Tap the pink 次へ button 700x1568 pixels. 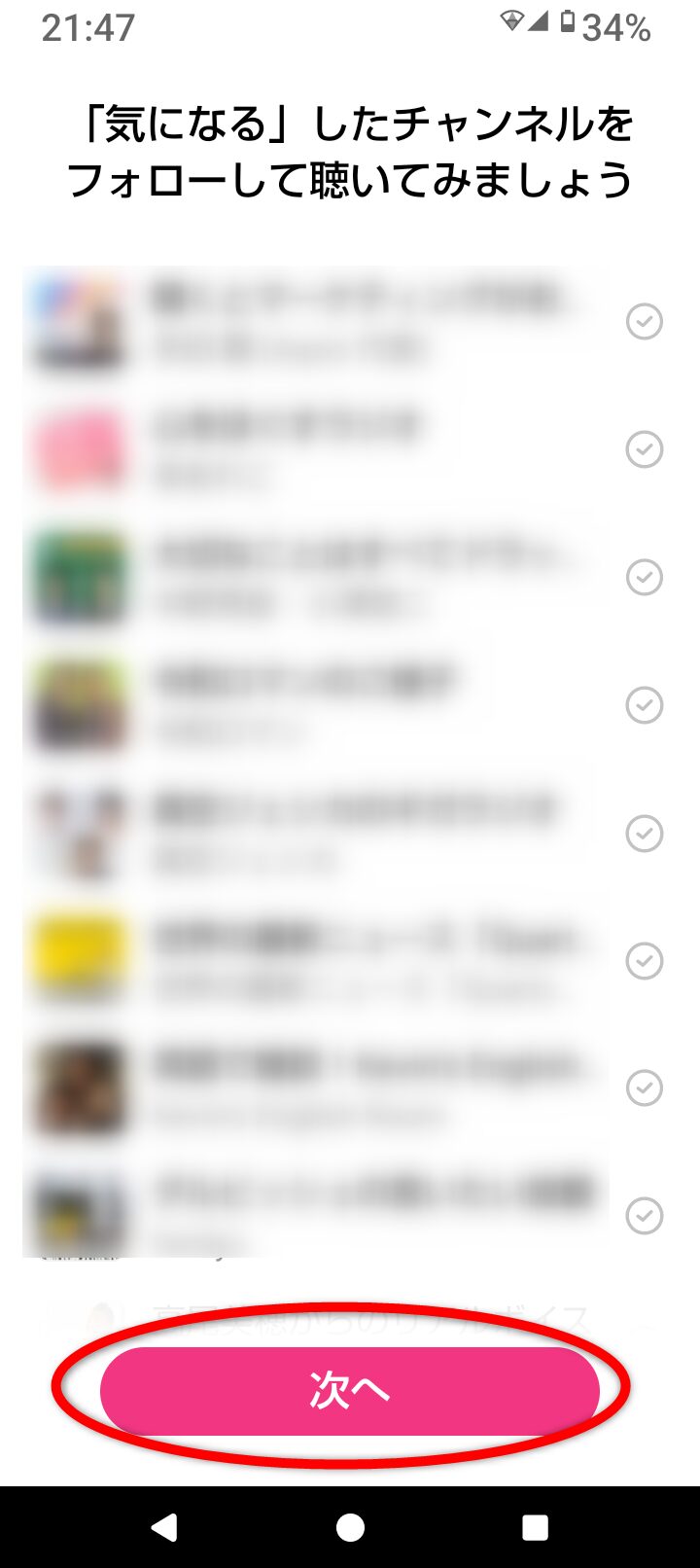tap(350, 1391)
